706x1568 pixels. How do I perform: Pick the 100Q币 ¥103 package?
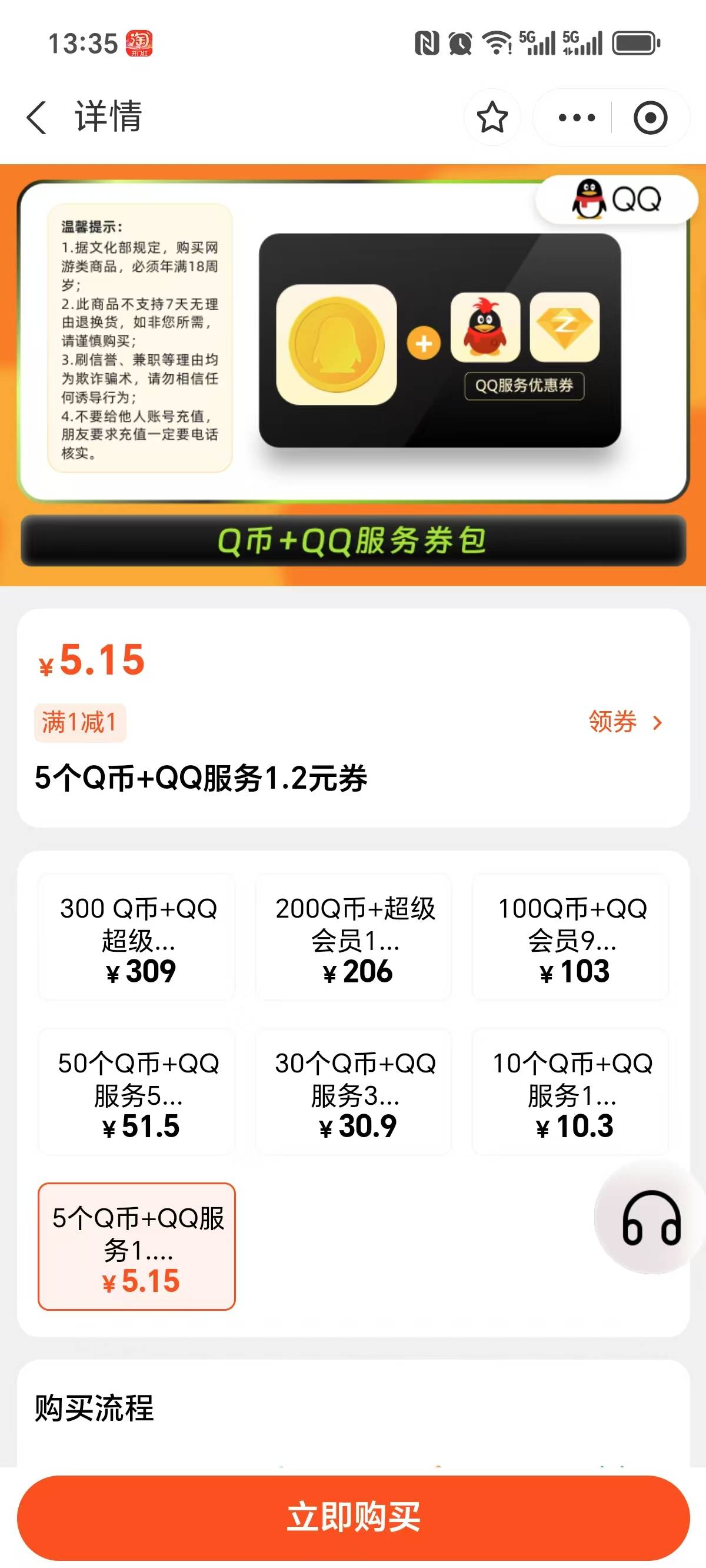(x=570, y=938)
